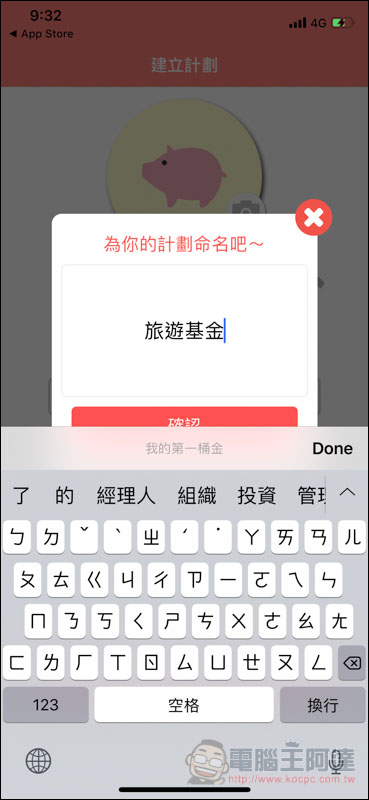Hit the 空格 space key
Viewport: 369px width, 800px height.
(x=184, y=705)
